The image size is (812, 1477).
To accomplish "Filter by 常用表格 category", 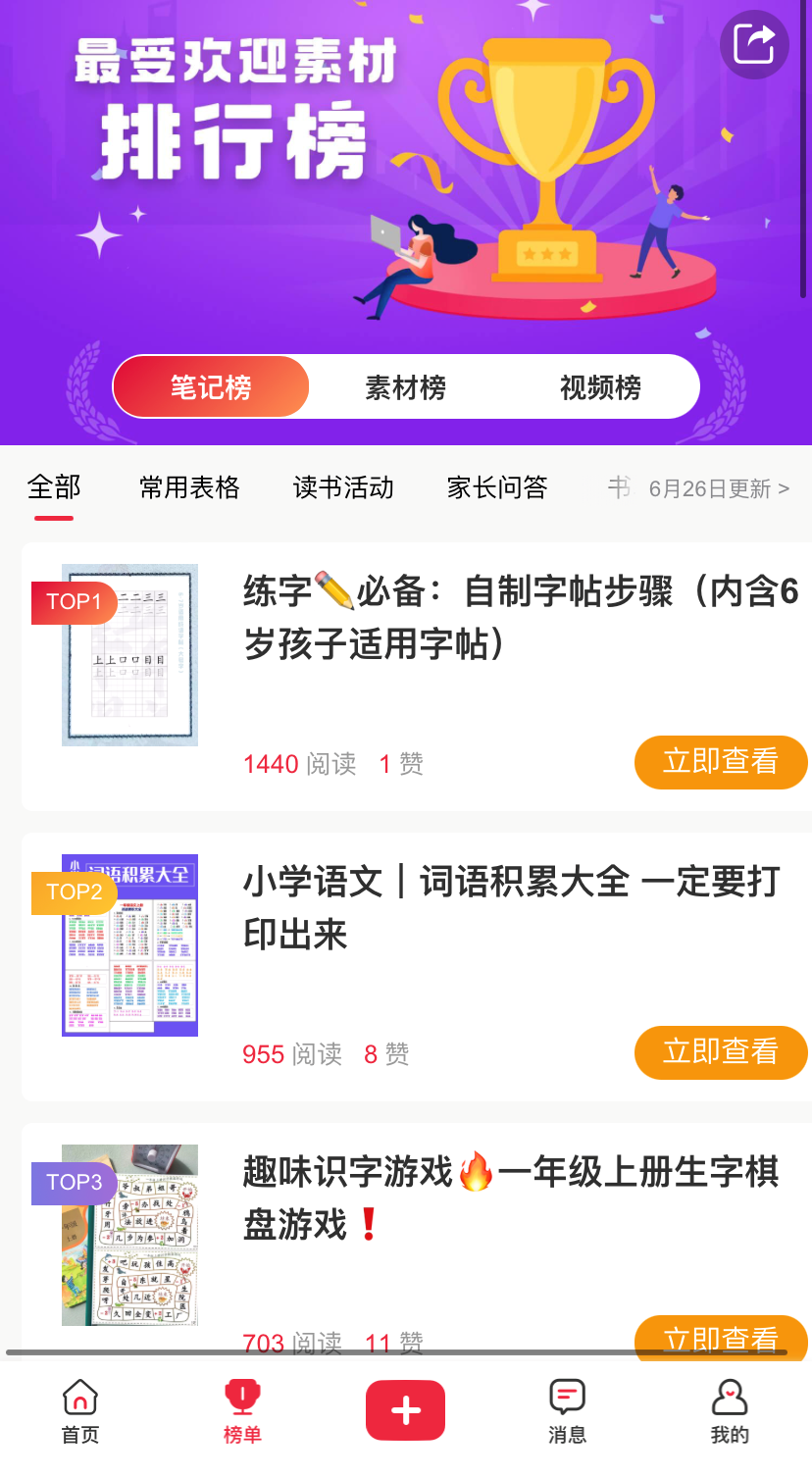I will pyautogui.click(x=189, y=487).
